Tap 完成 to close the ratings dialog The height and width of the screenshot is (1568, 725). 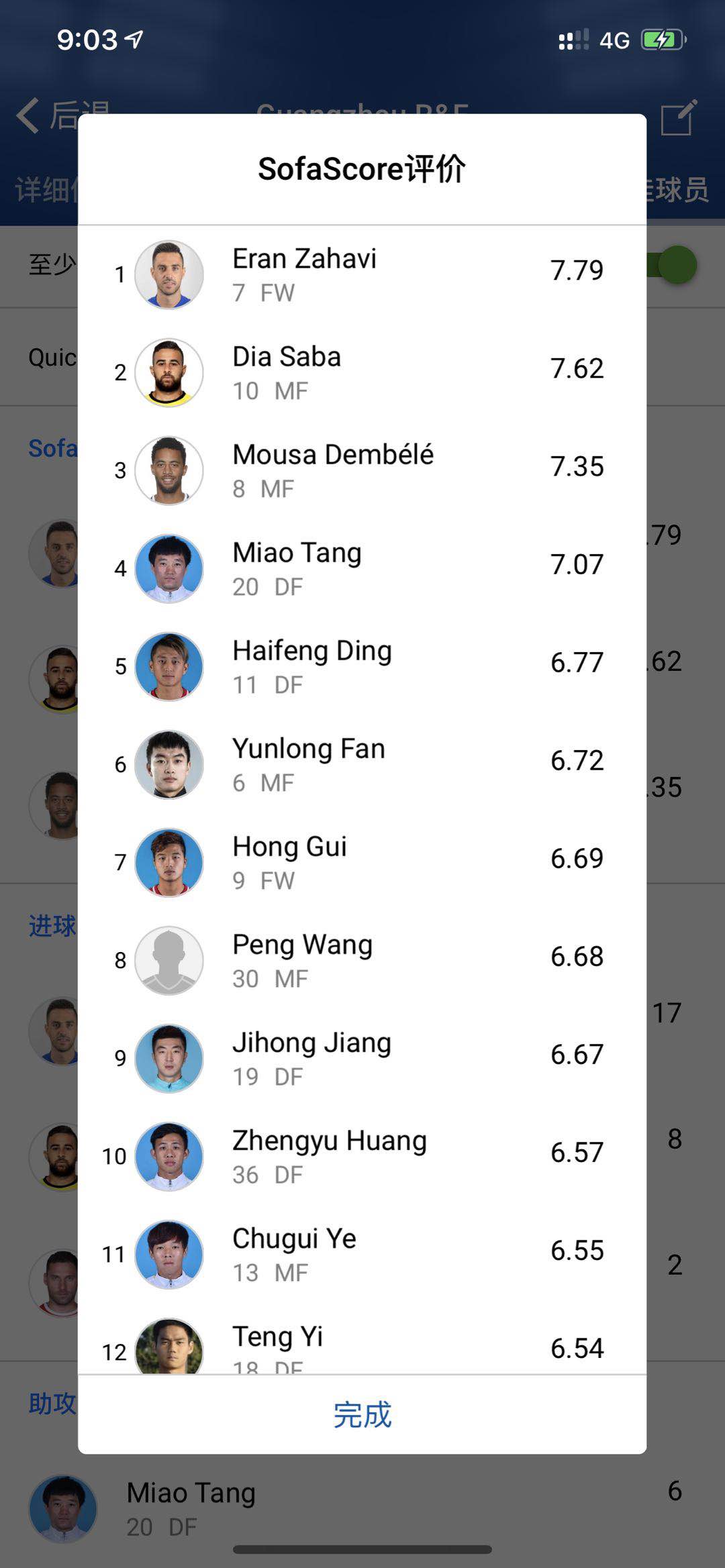(362, 1414)
